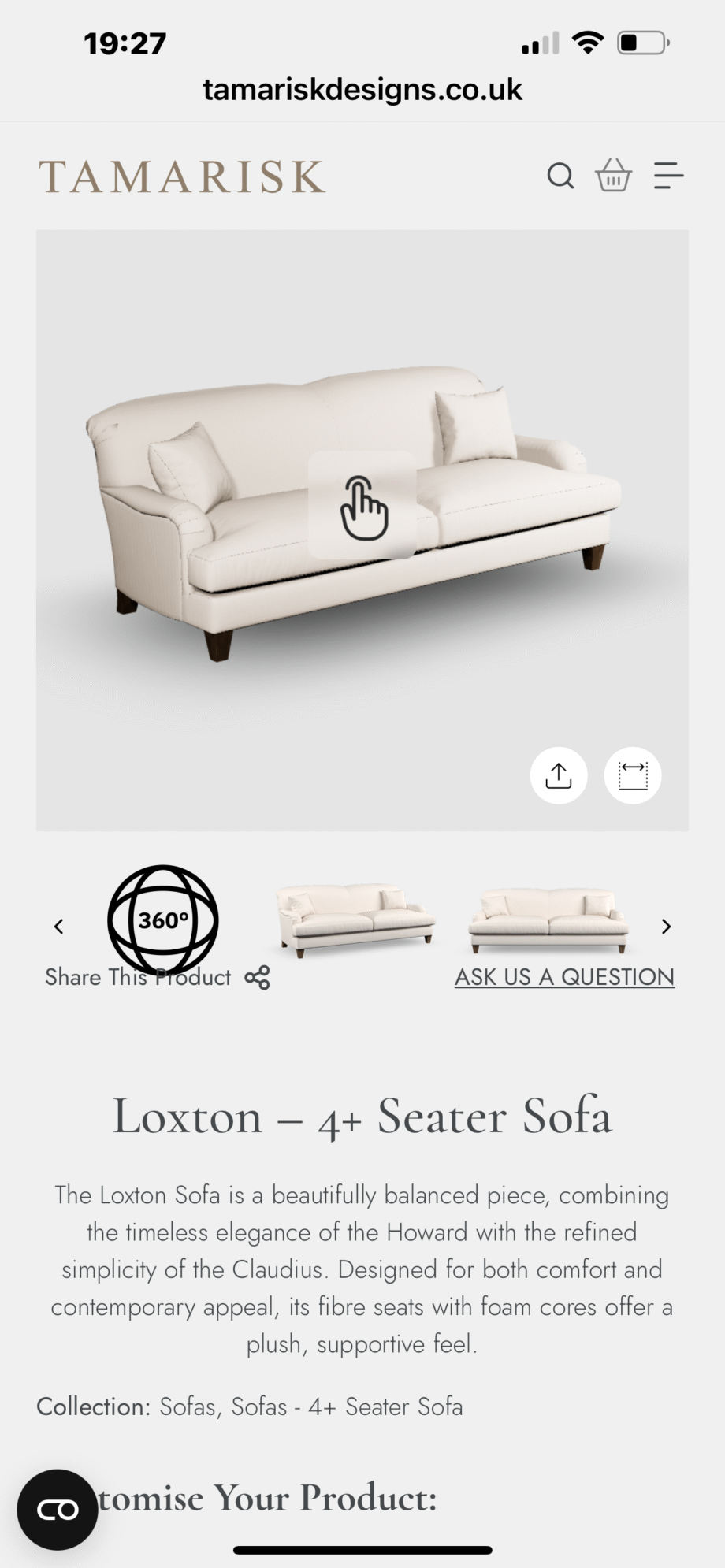Select the 360° view thumbnail
The height and width of the screenshot is (1568, 725).
click(162, 919)
